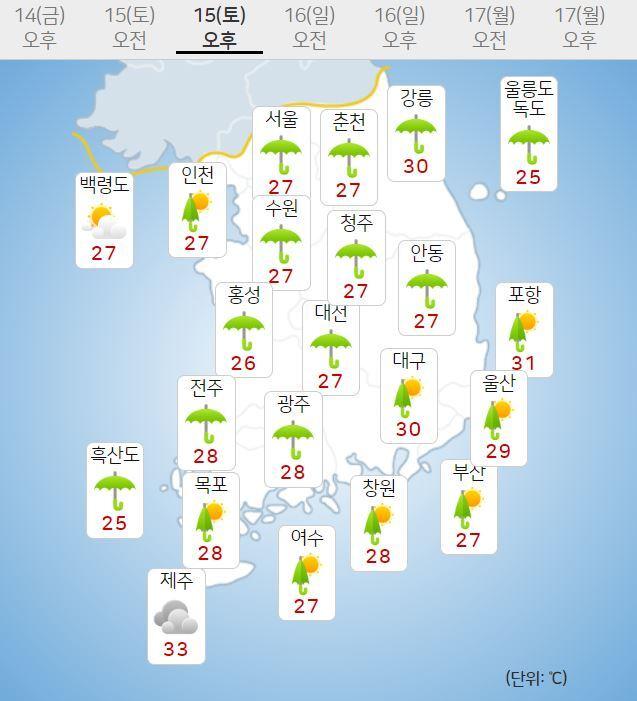637x701 pixels.
Task: Open the 여수 weather card
Action: point(306,572)
